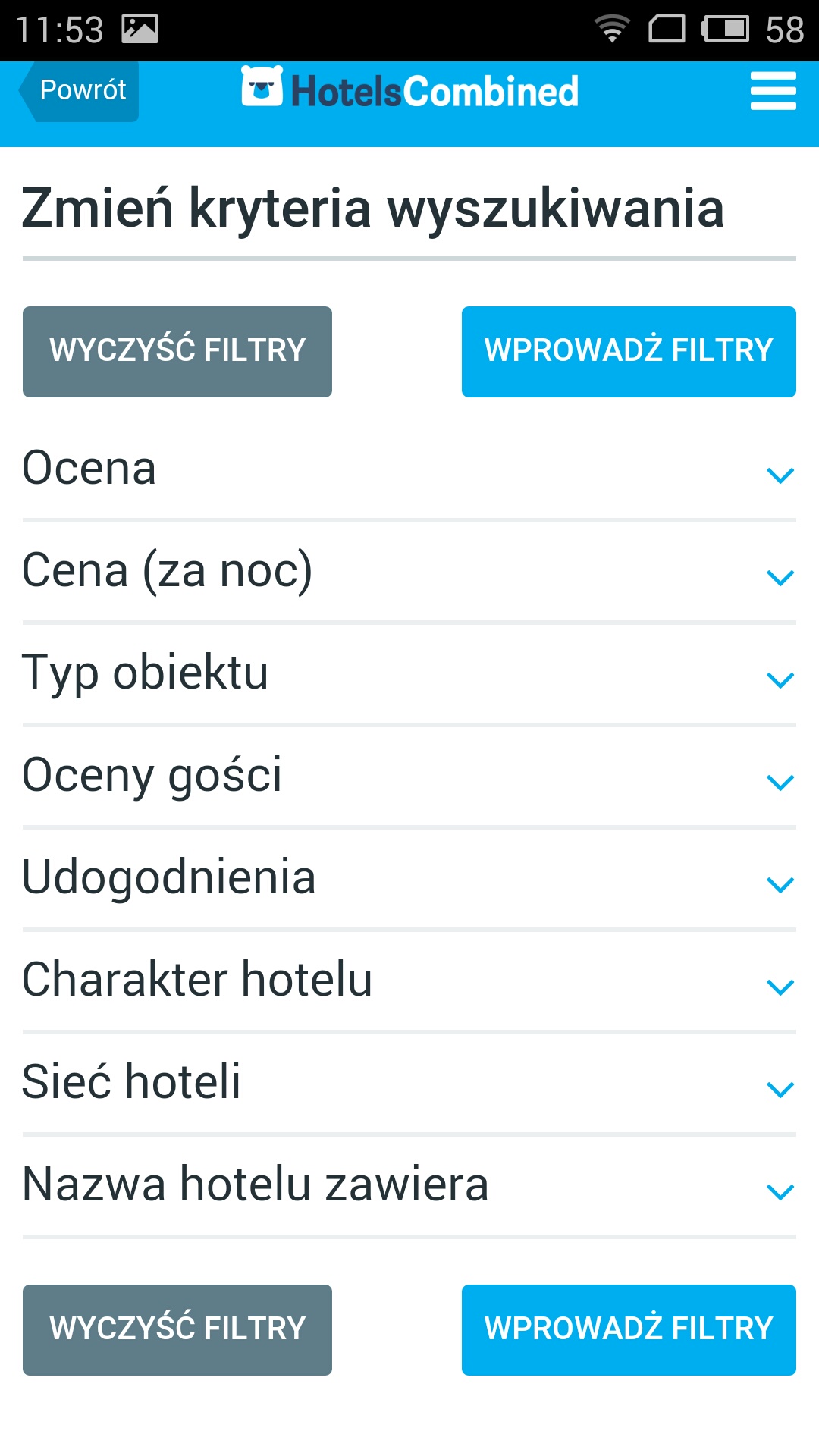This screenshot has height=1456, width=819.
Task: Expand Charakter hotelu filter
Action: (409, 981)
